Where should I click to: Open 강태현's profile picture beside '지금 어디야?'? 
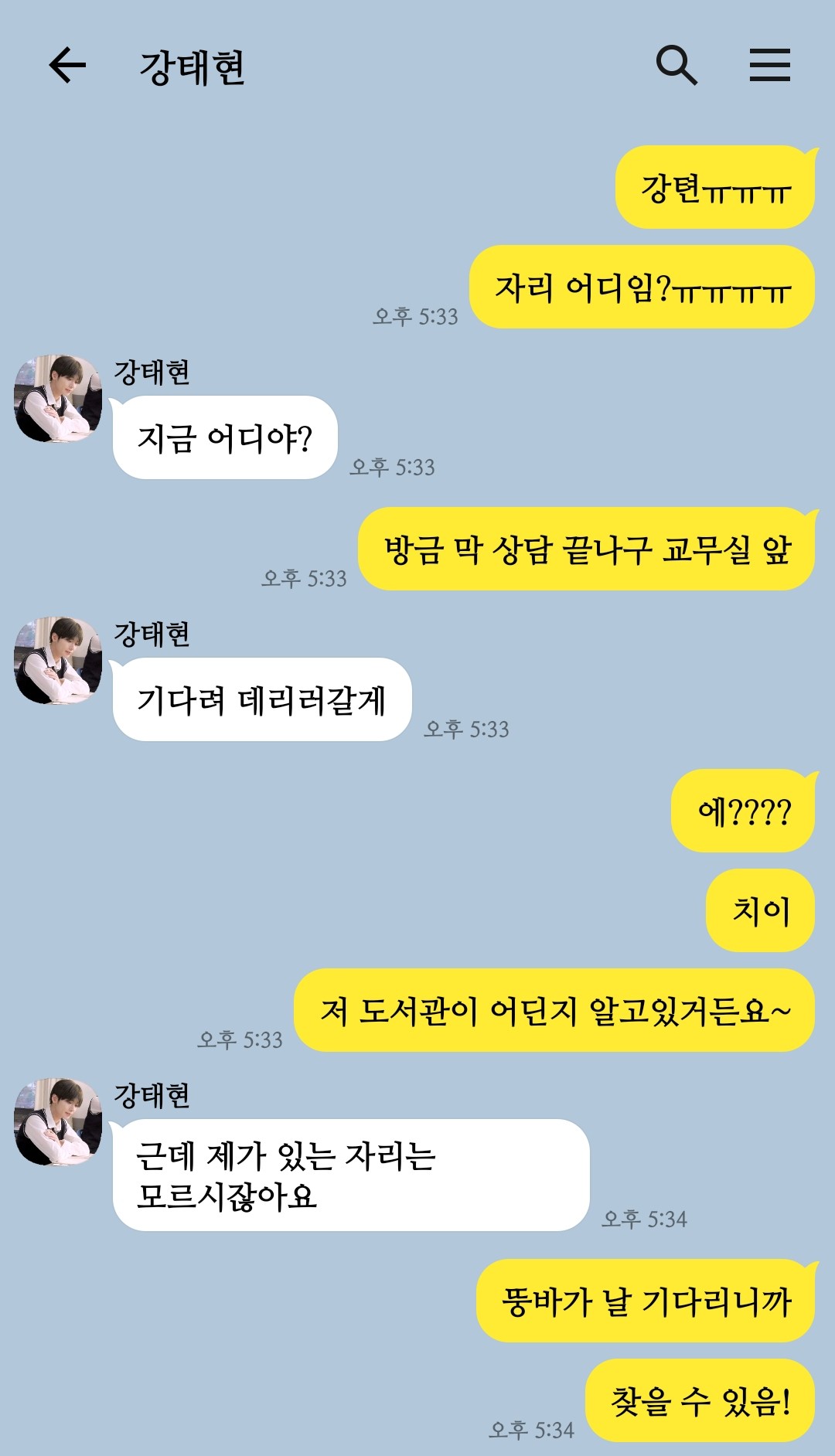(58, 399)
